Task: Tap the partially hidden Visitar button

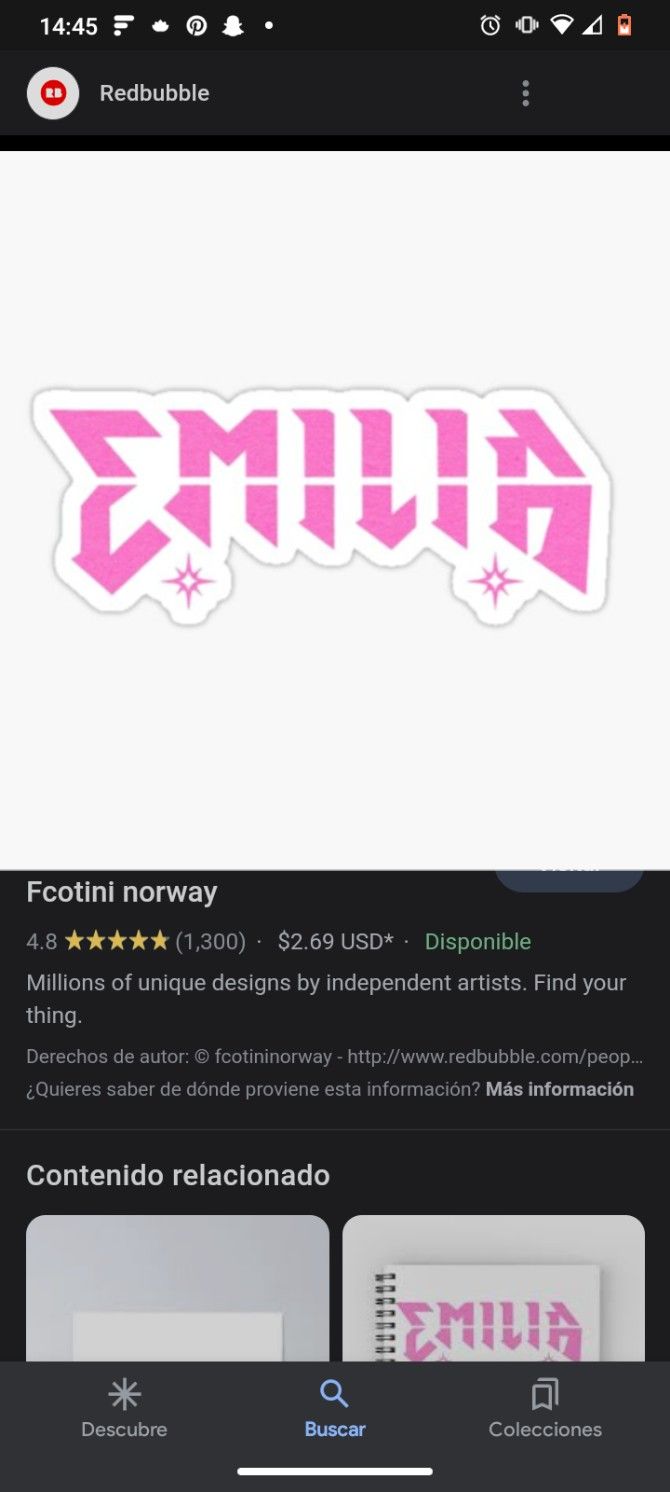Action: (569, 877)
